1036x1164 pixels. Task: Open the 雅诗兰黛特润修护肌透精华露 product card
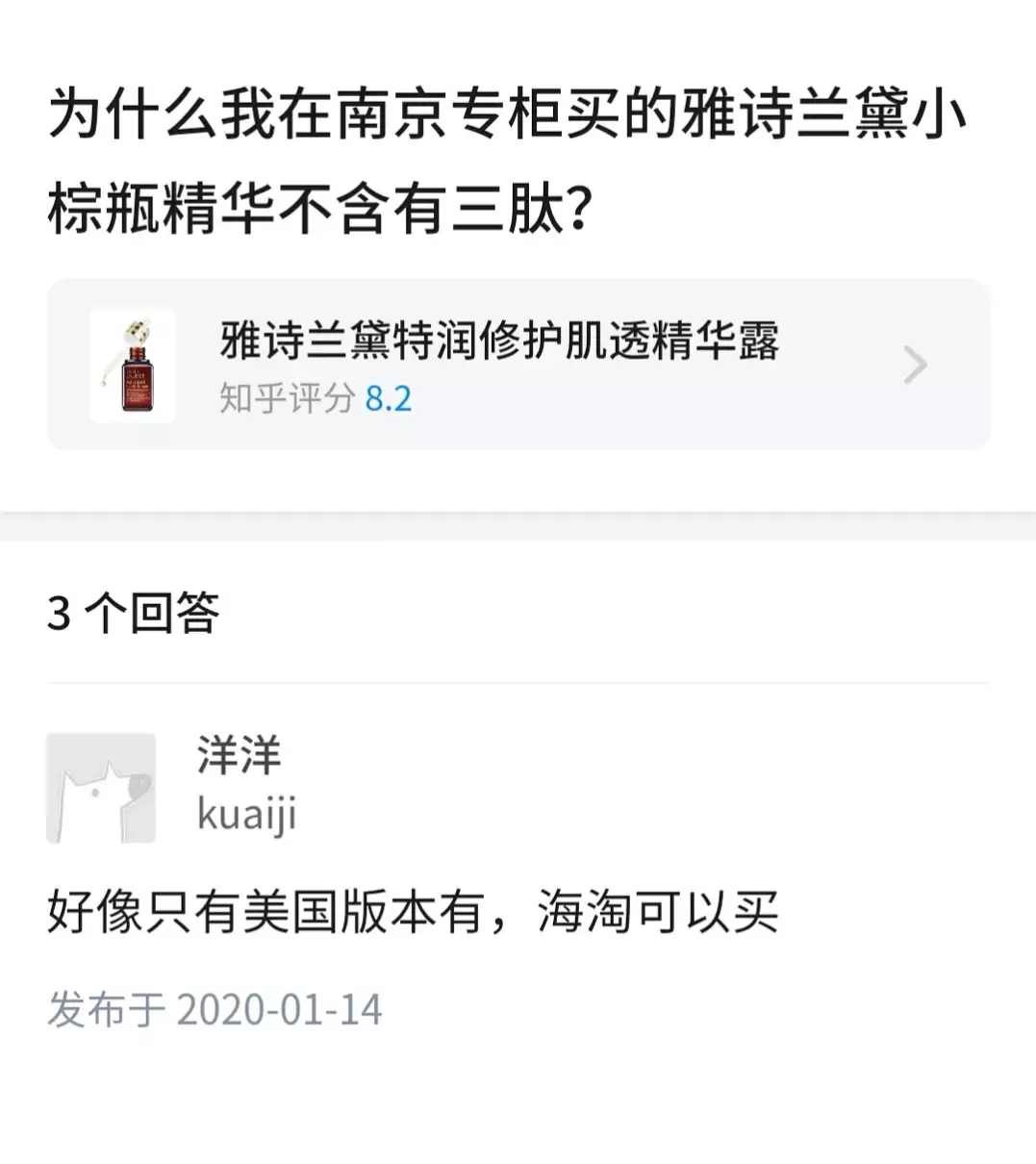tap(518, 365)
